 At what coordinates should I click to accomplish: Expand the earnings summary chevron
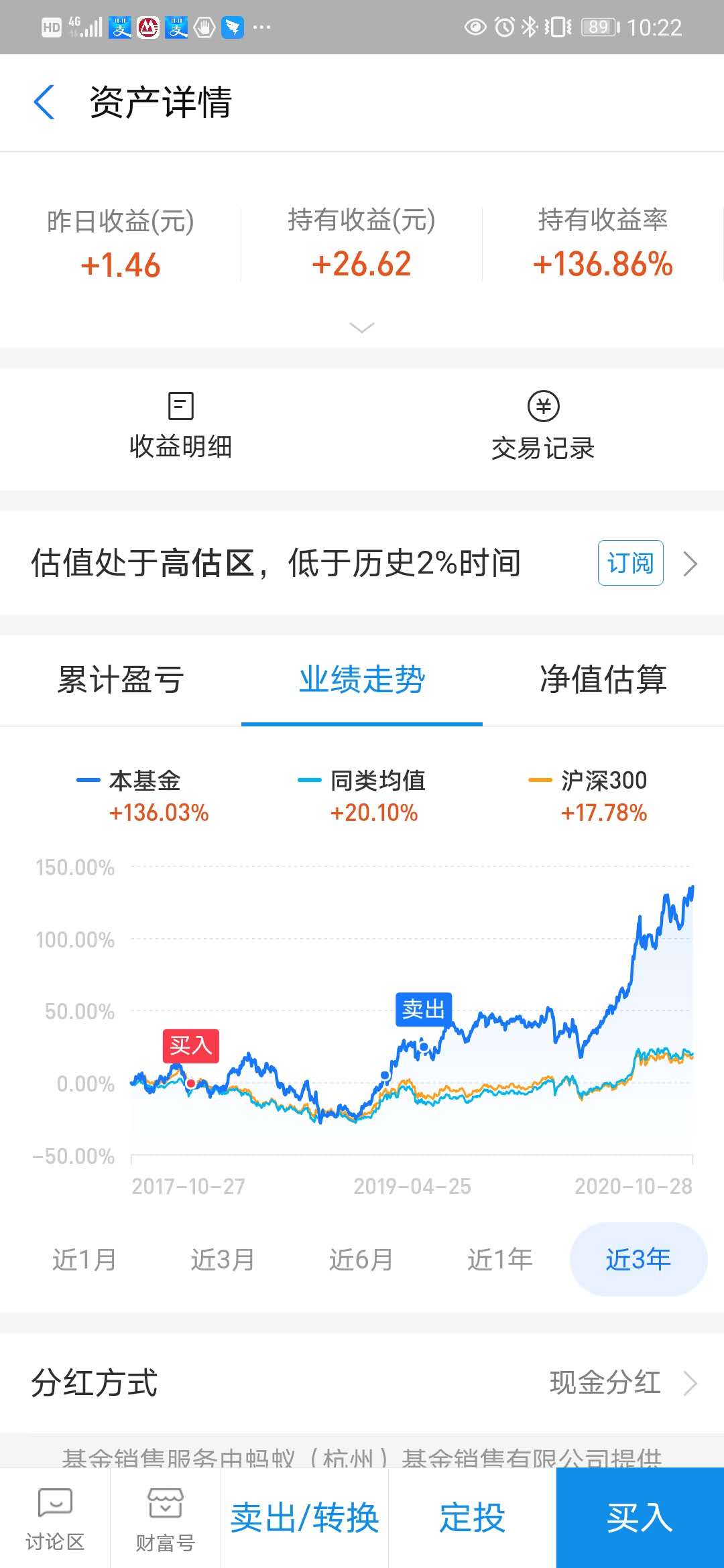pos(362,328)
